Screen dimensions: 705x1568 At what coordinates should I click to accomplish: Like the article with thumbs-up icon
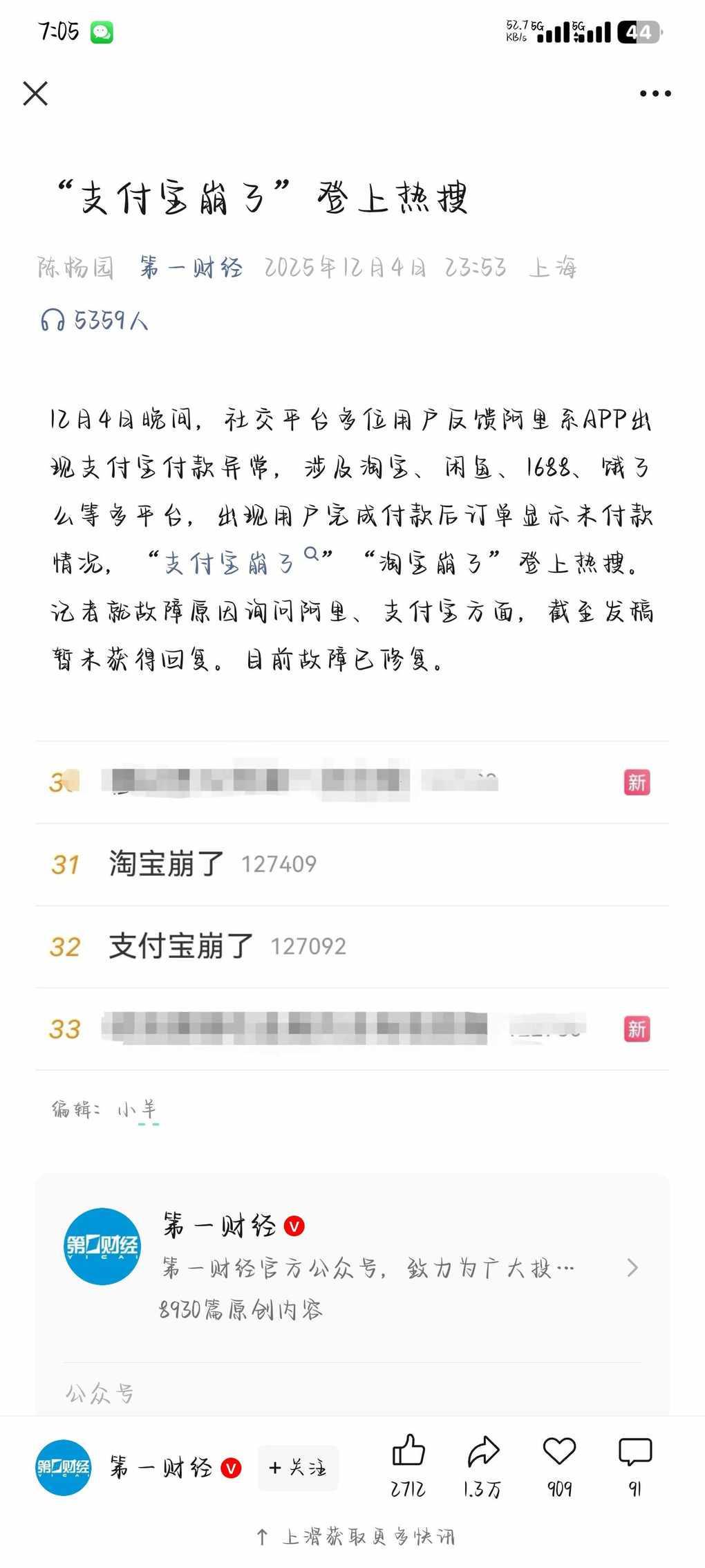tap(408, 1452)
